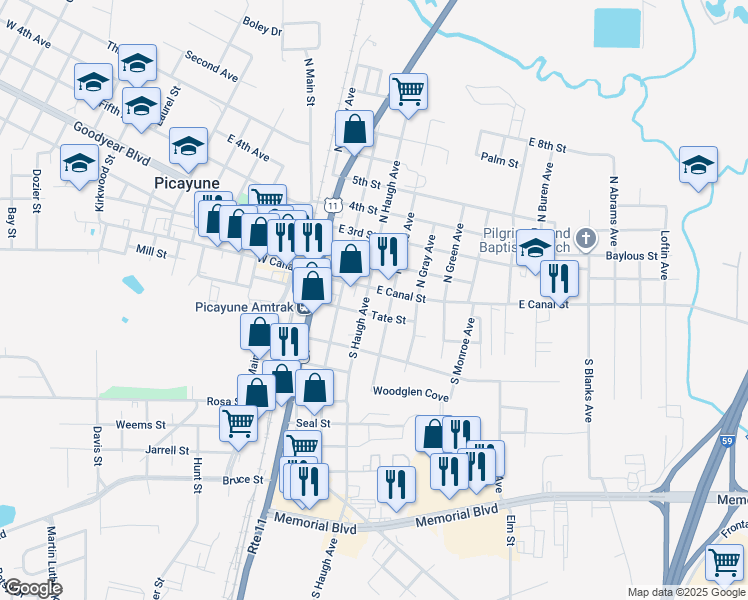Open the school marker by E 4th Ave
This screenshot has height=600, width=748.
188,147
